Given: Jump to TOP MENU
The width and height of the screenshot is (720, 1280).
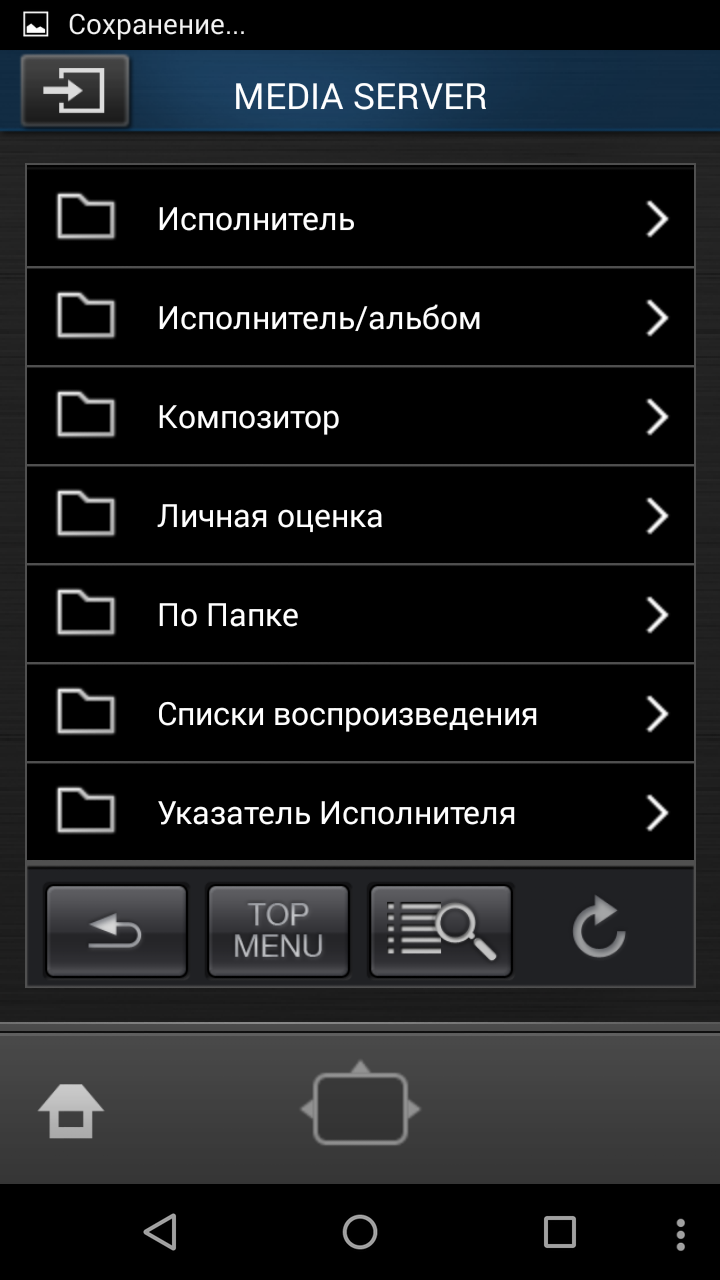Looking at the screenshot, I should click(x=278, y=931).
